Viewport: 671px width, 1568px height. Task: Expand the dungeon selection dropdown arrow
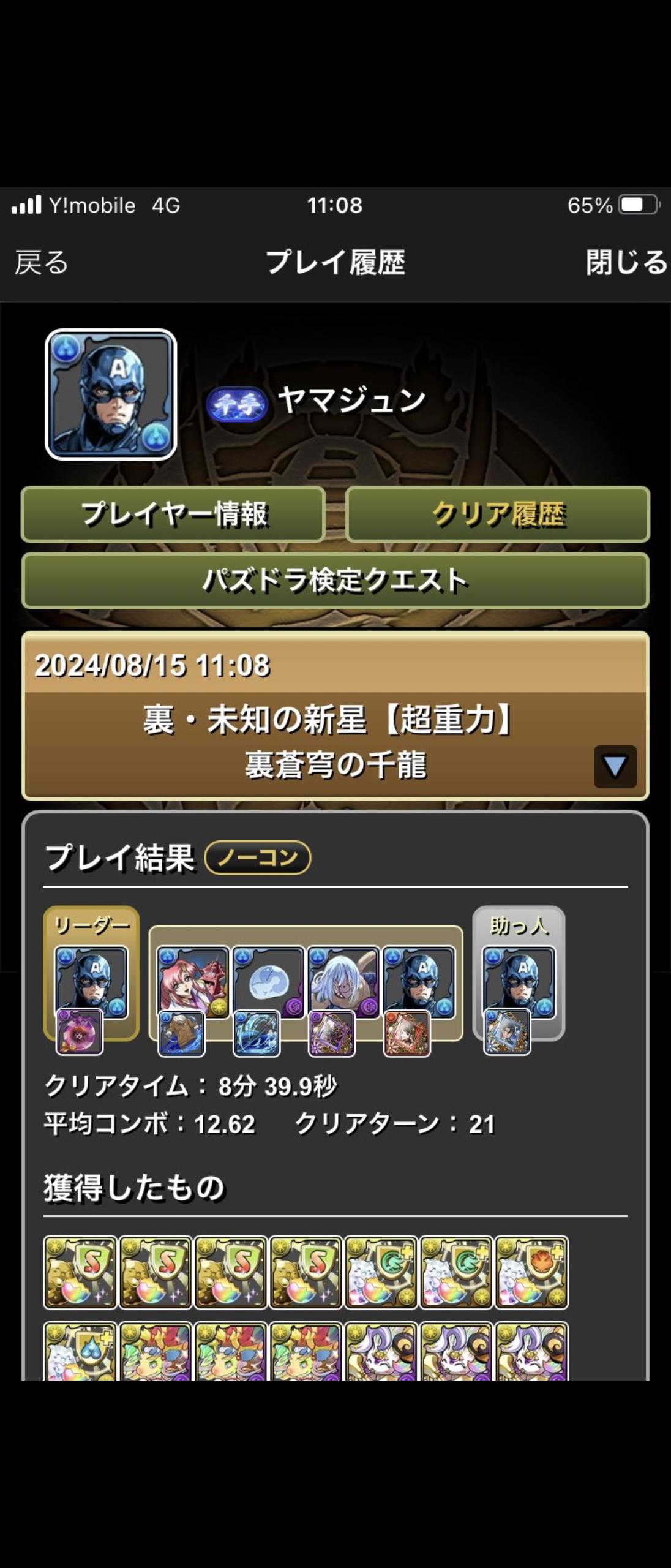click(615, 766)
